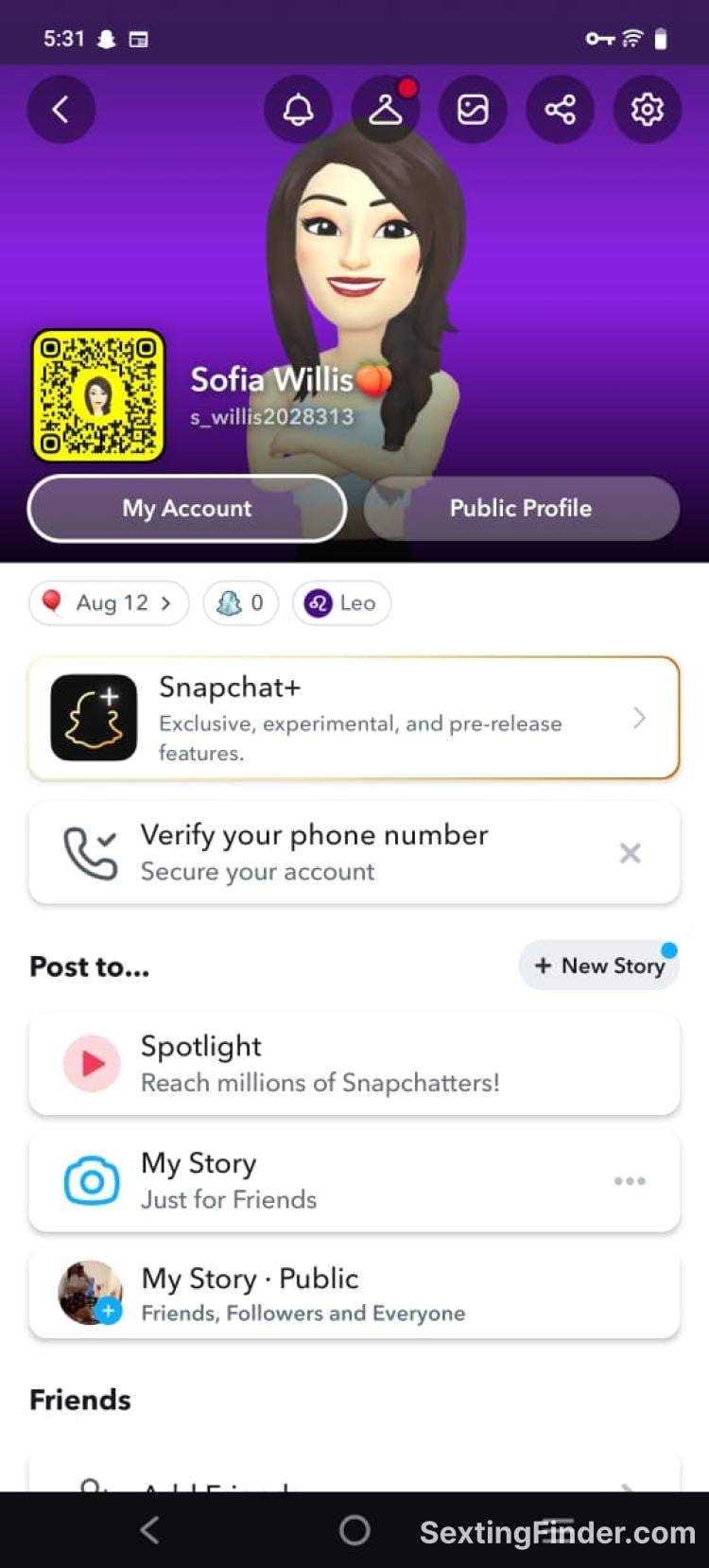Share the profile

pos(560,110)
